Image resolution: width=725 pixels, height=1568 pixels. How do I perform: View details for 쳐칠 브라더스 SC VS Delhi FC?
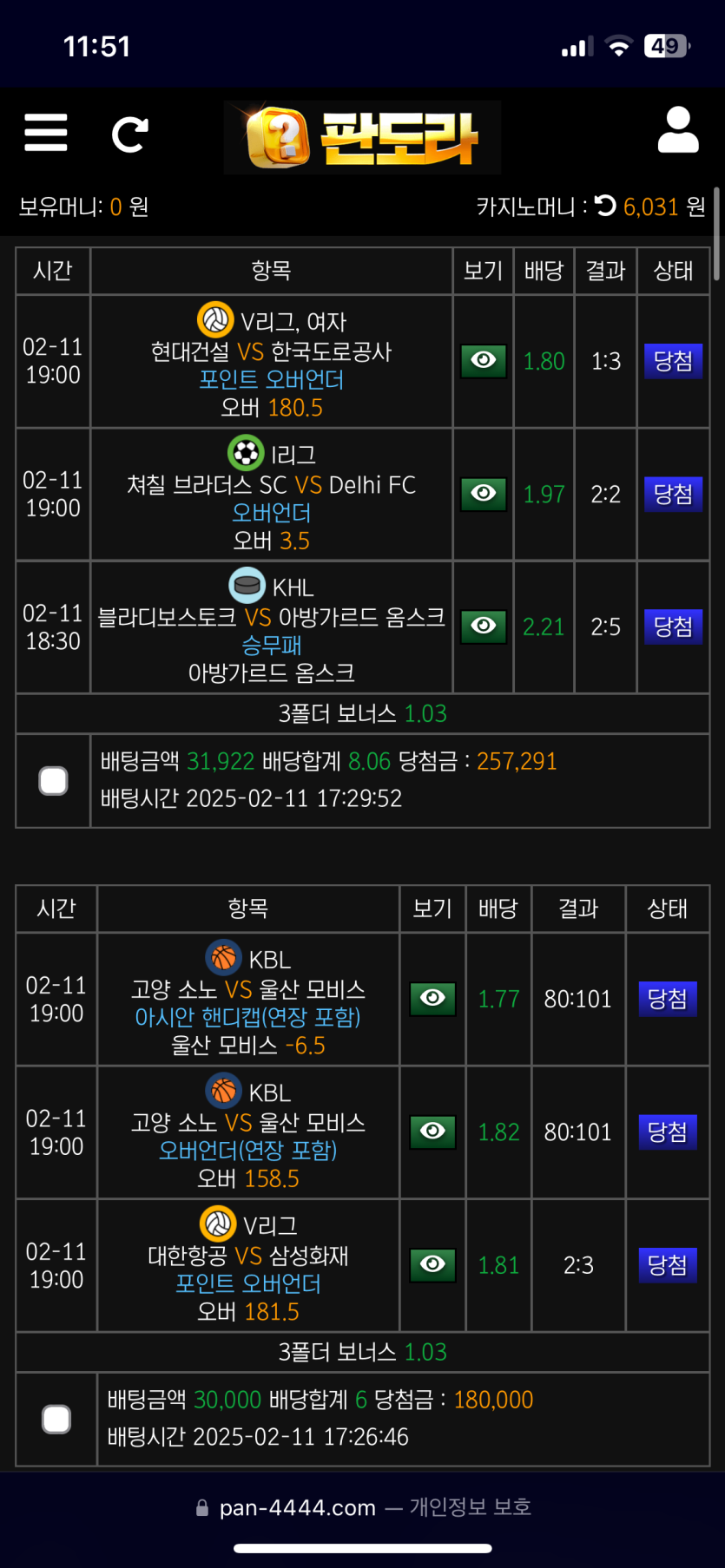tap(484, 494)
